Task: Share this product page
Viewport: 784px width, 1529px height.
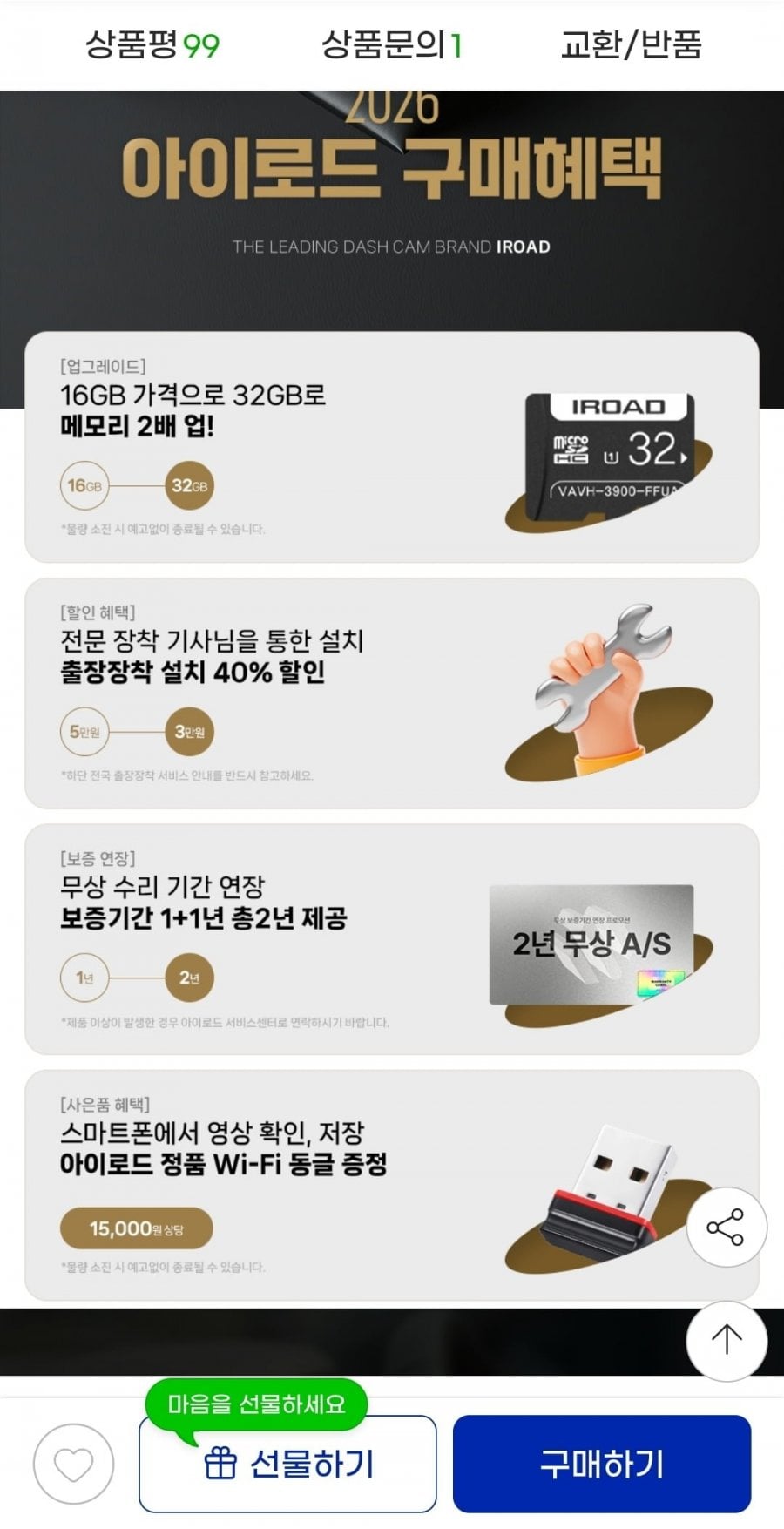Action: click(x=727, y=1227)
